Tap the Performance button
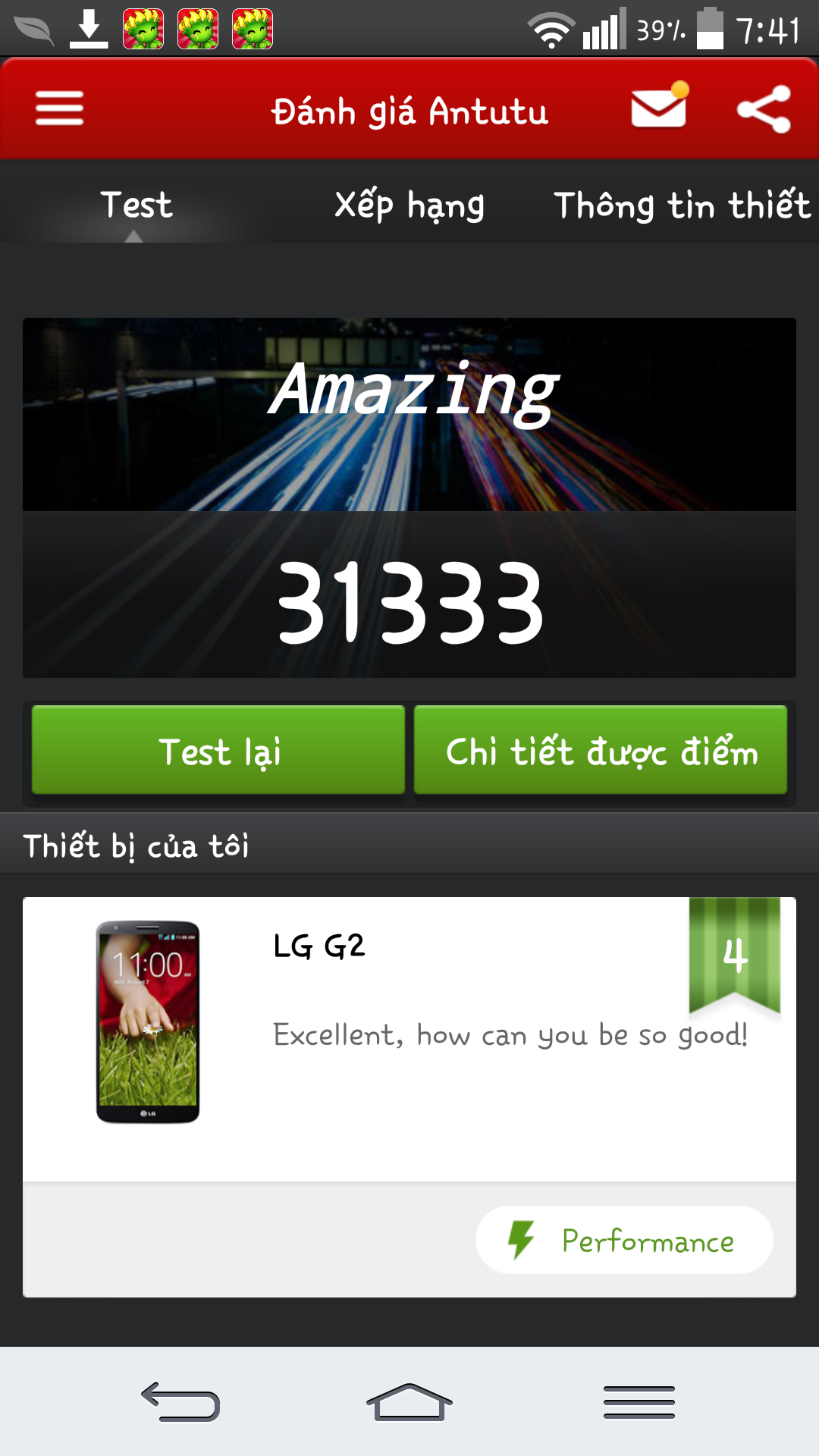Screen dimensions: 819x1456 (x=624, y=1240)
